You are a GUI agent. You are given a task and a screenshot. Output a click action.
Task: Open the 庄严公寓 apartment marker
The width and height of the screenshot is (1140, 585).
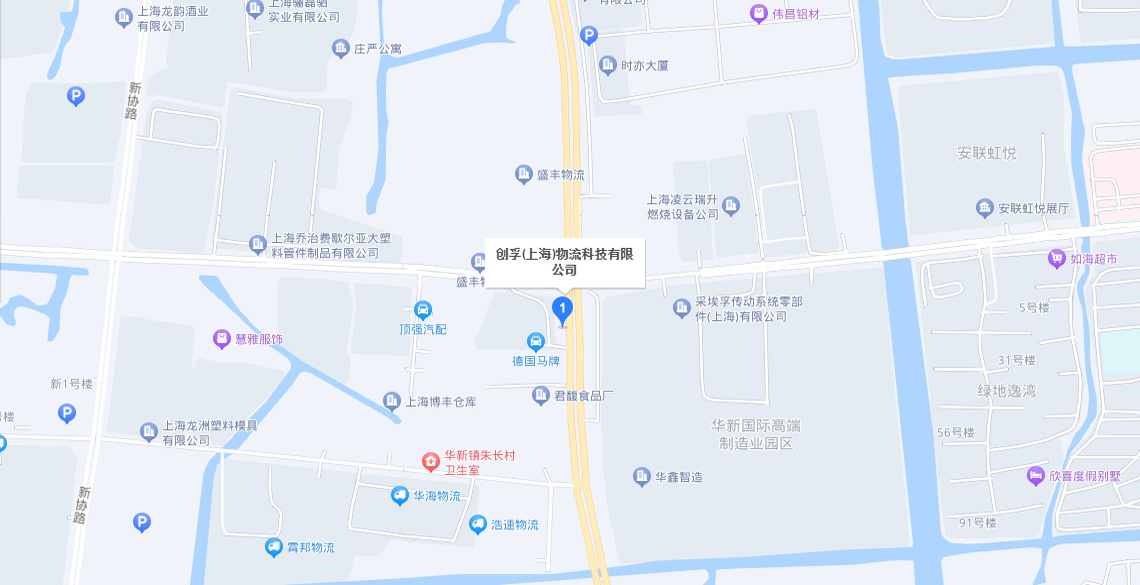click(341, 48)
